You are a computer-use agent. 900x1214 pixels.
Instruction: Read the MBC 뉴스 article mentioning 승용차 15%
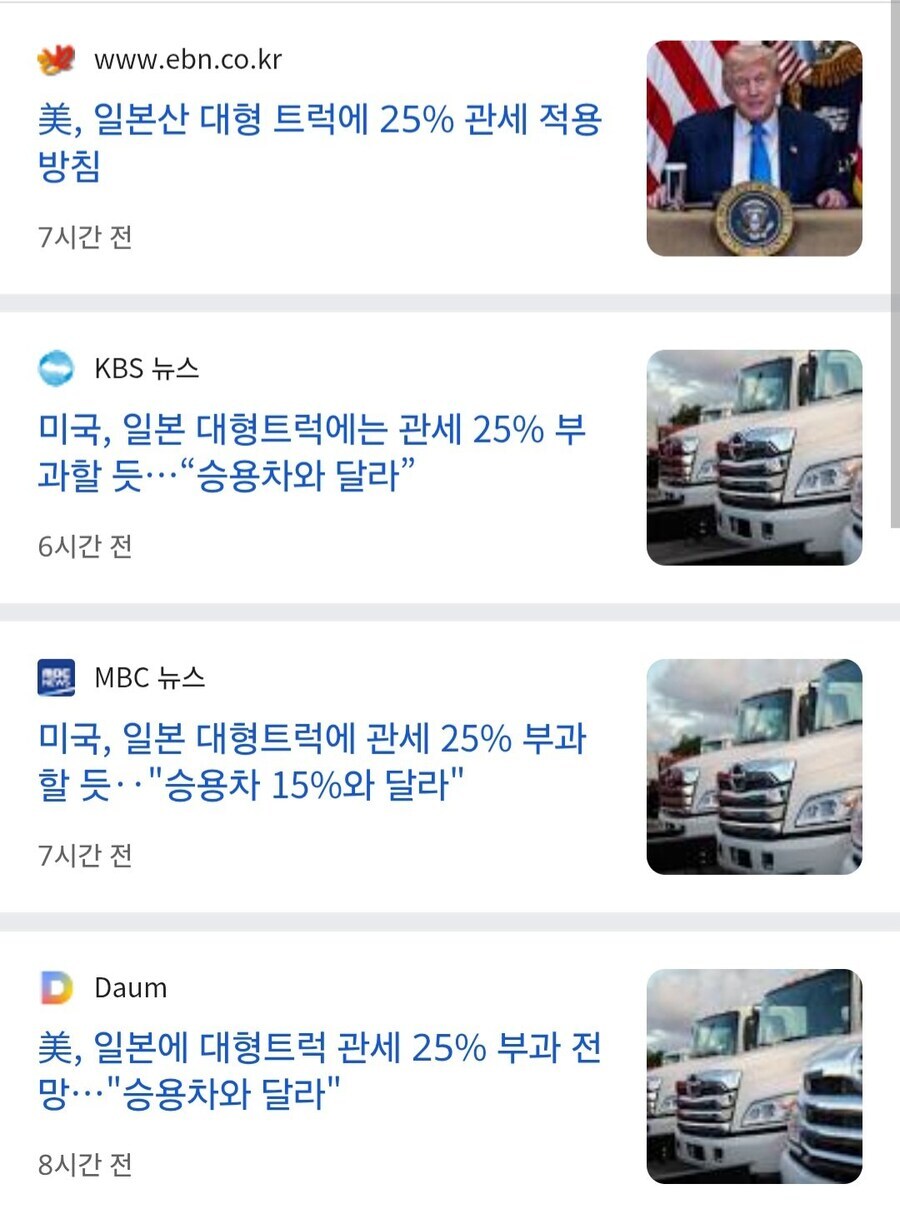tap(312, 762)
